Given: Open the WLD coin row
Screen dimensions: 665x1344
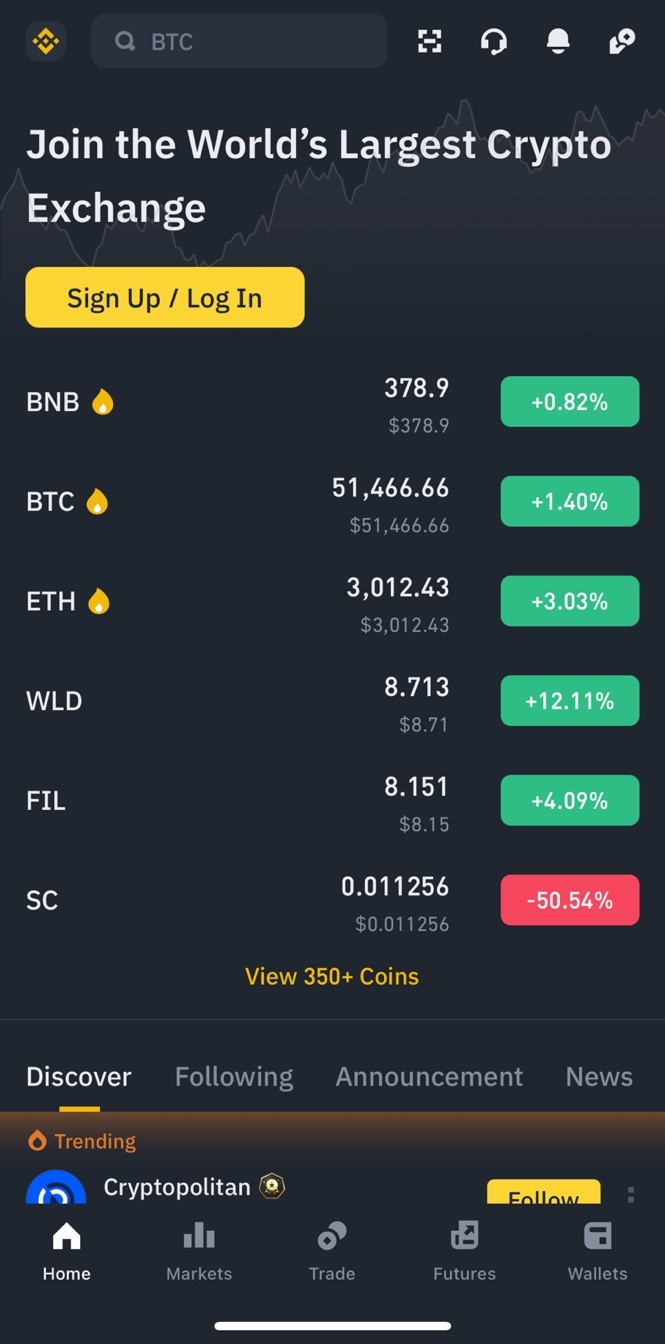Looking at the screenshot, I should [332, 701].
